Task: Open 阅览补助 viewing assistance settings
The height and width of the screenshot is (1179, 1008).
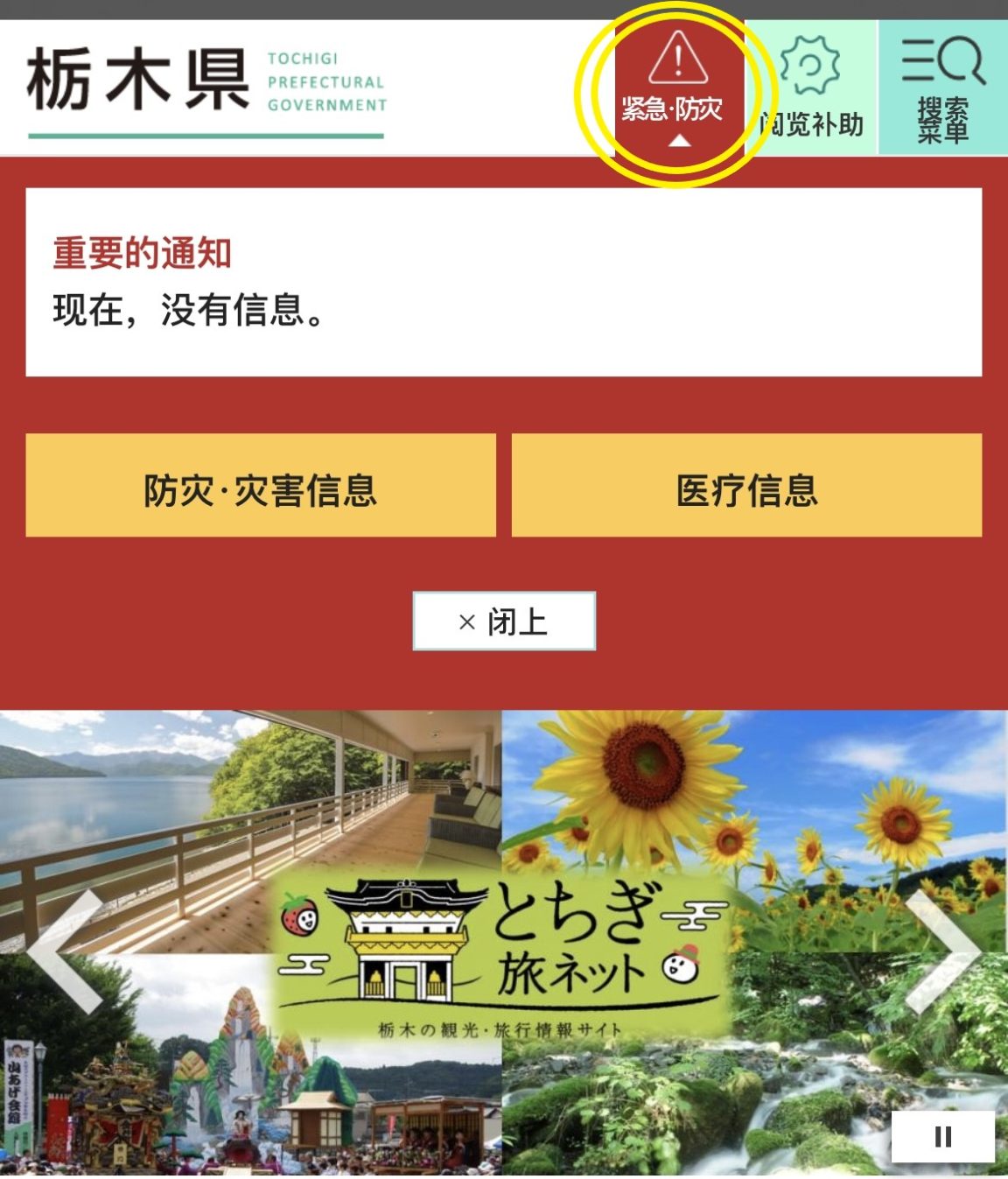Action: 811,89
